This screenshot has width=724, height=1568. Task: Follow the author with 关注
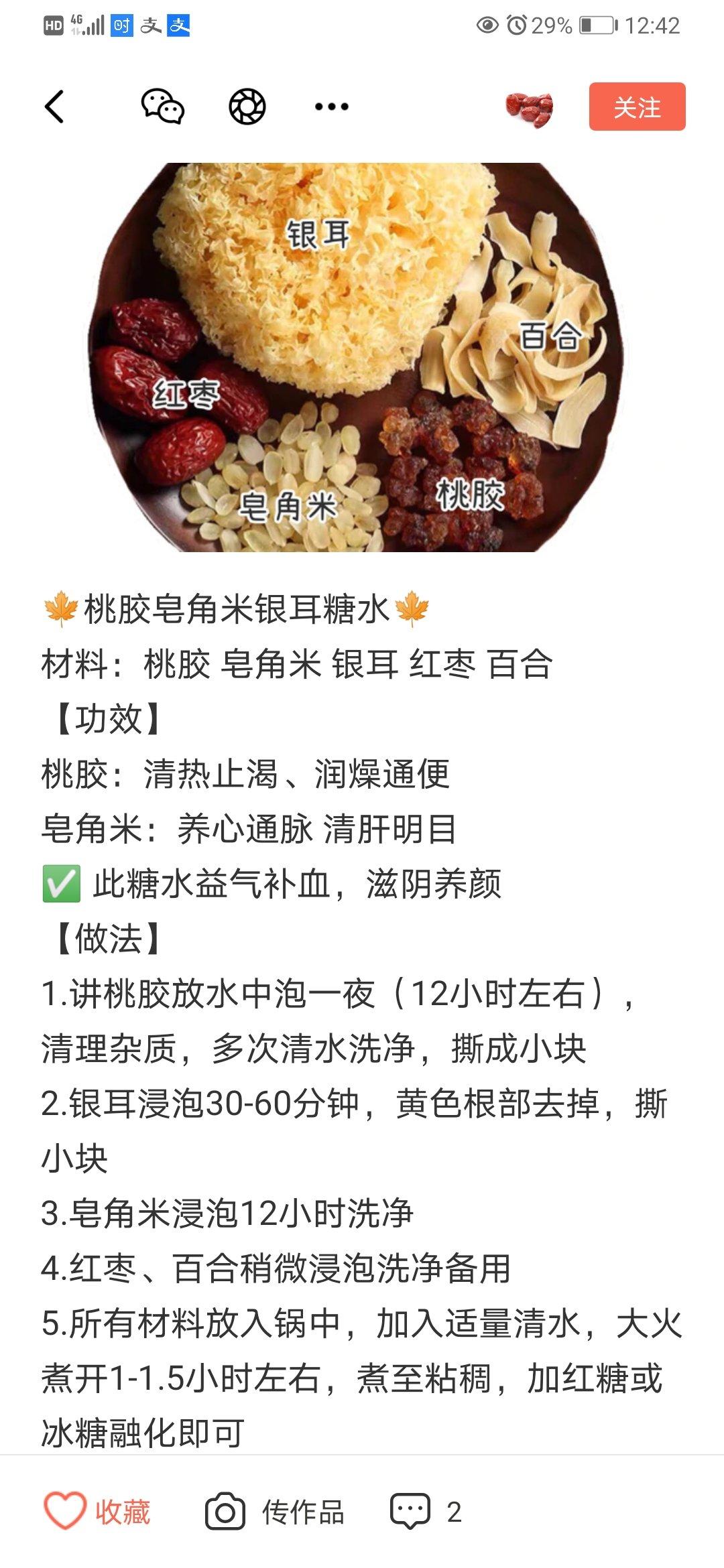637,107
